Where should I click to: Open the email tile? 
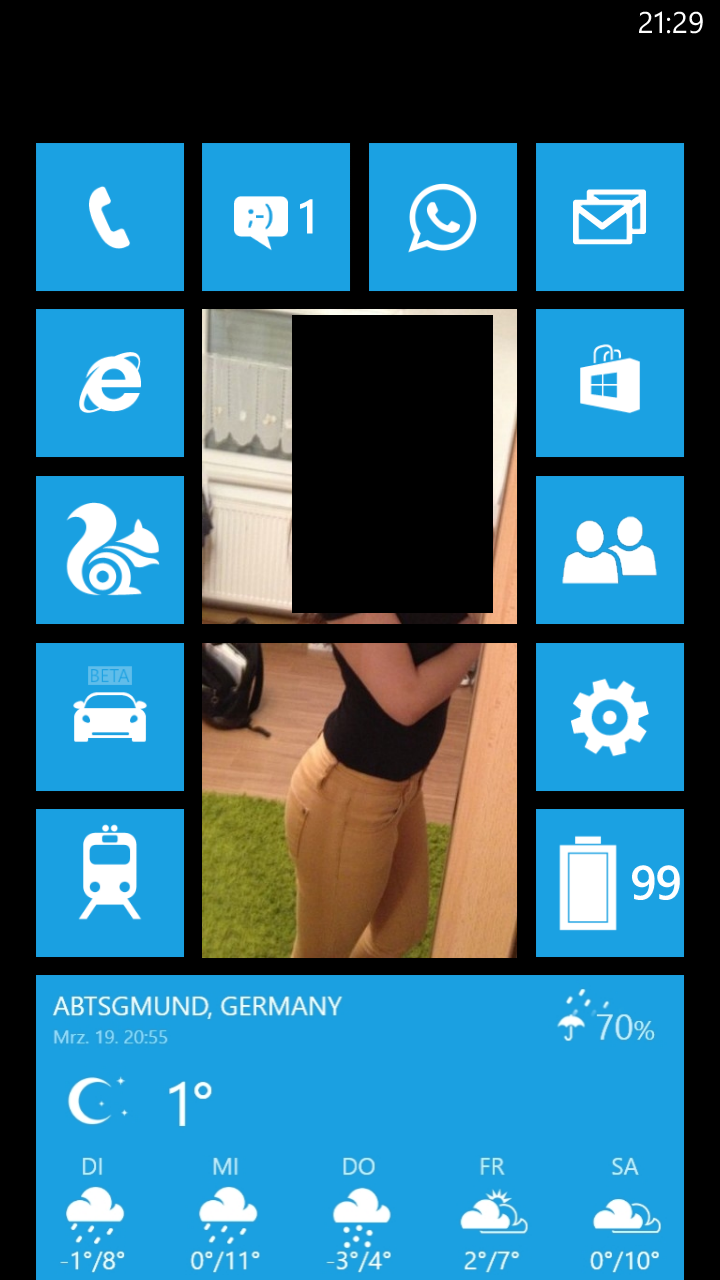[610, 217]
